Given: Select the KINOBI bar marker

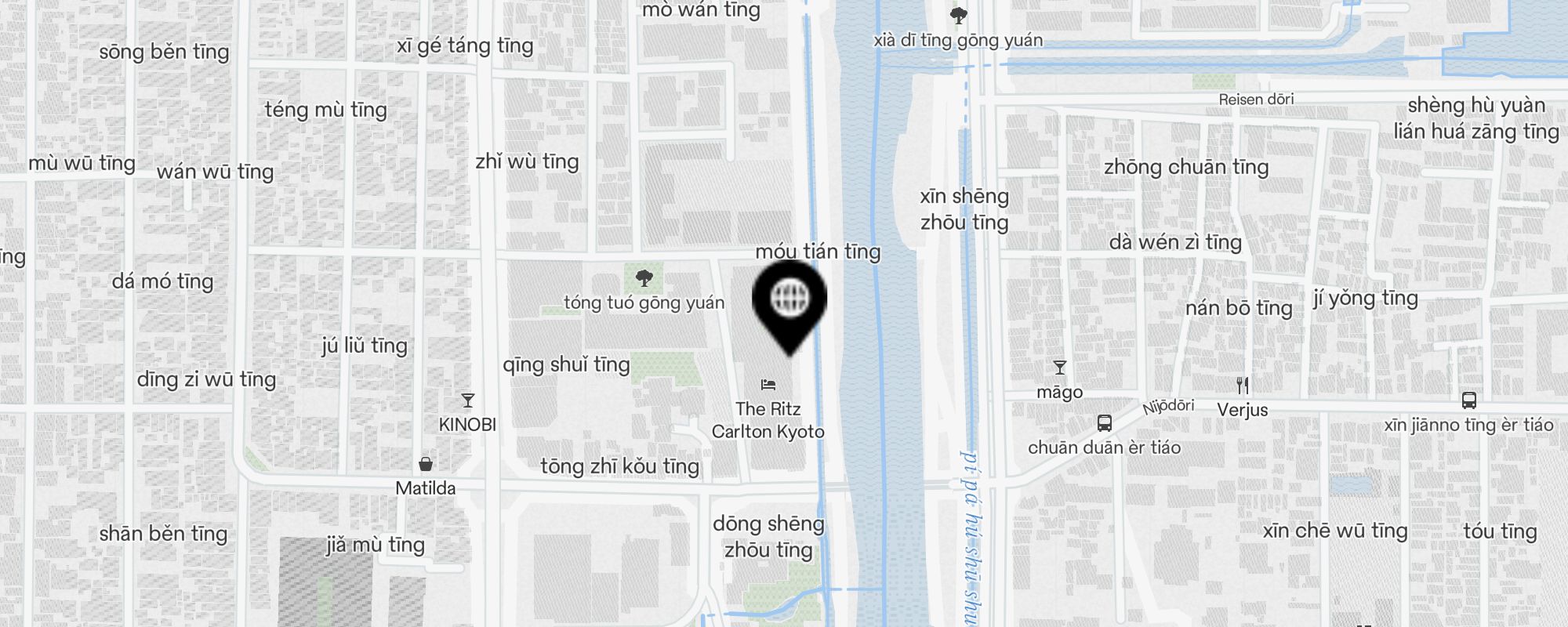Looking at the screenshot, I should click(468, 401).
